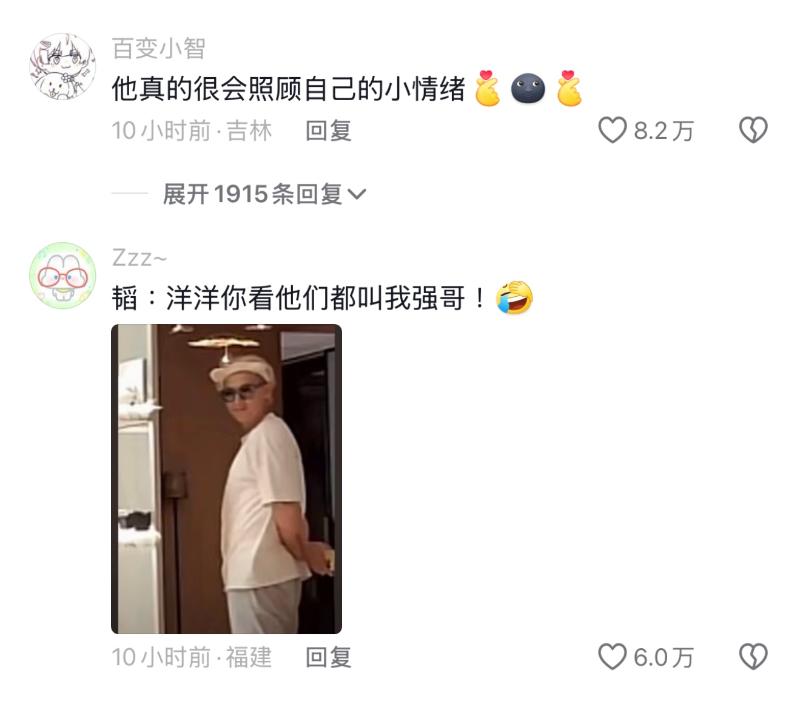
Task: Like Zzz~'s comment
Action: point(612,657)
